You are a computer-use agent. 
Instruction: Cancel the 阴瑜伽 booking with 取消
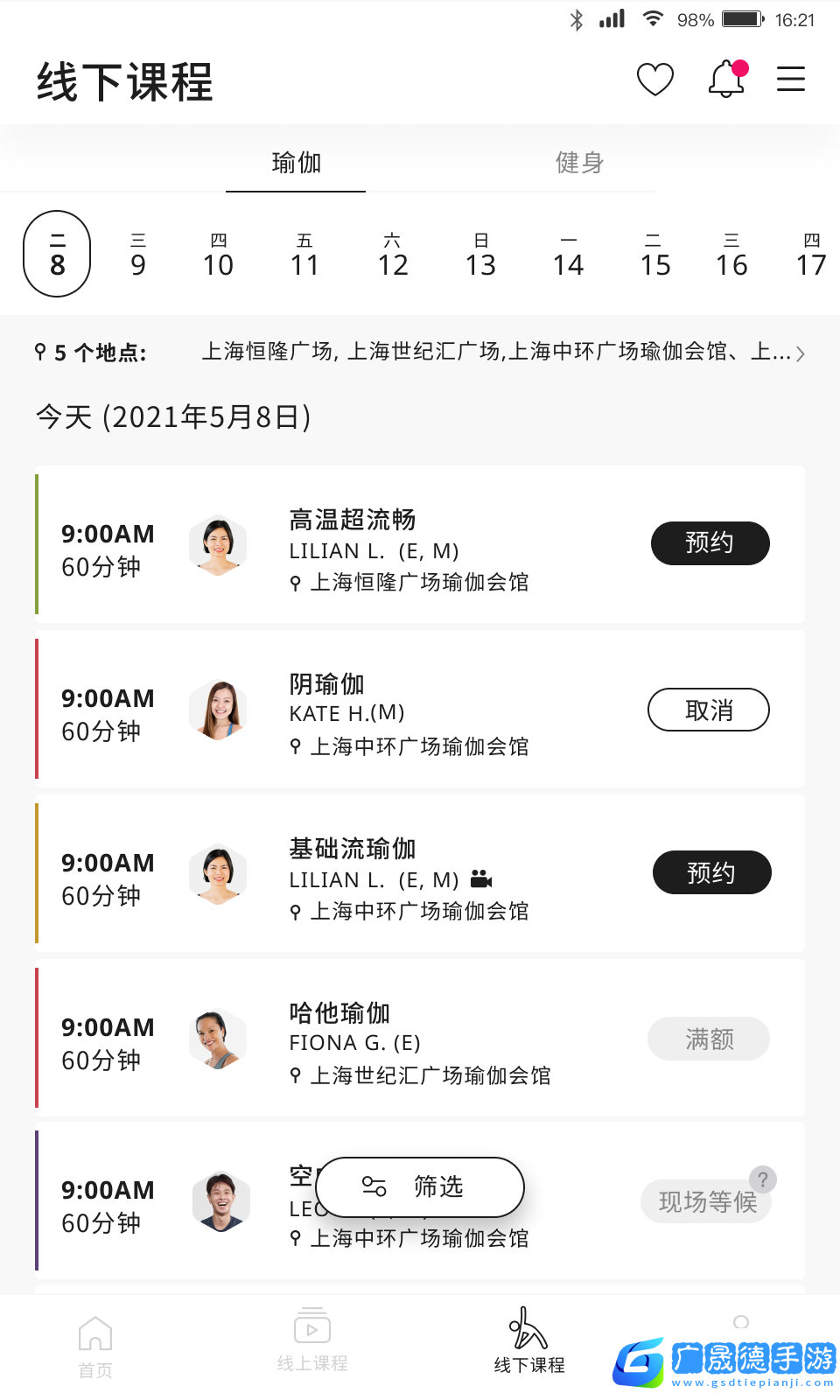[x=708, y=710]
